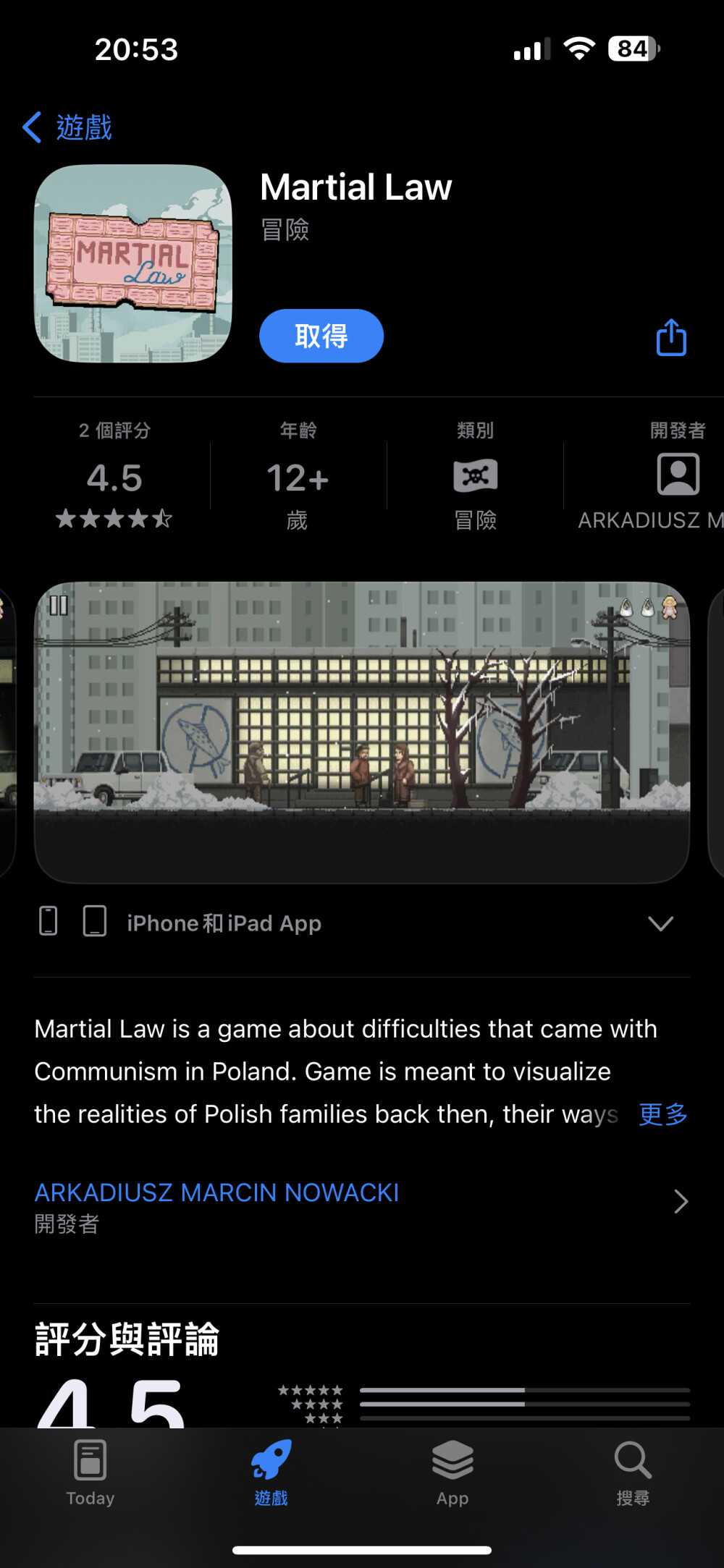Open the 開發者 badge in the info strip
Image resolution: width=724 pixels, height=1568 pixels.
point(676,478)
